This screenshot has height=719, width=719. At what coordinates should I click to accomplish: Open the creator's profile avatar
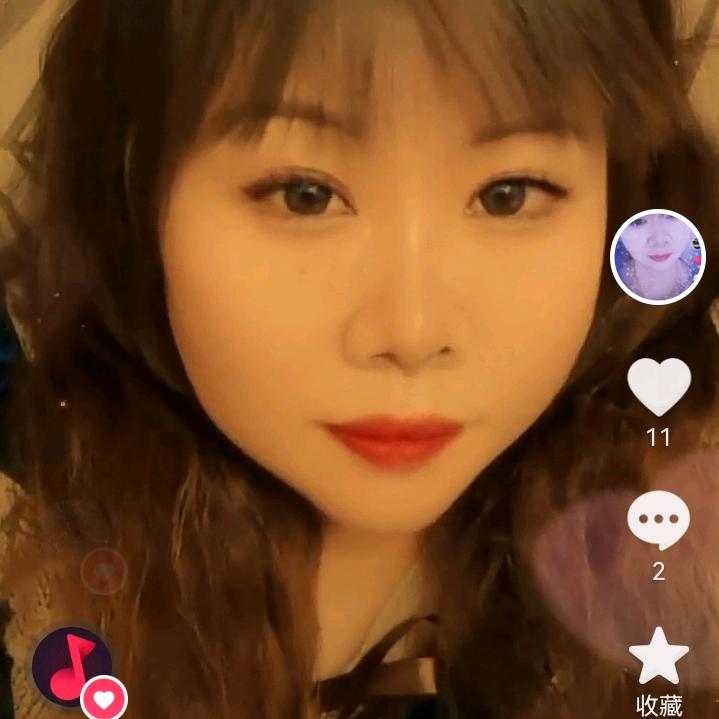pos(658,256)
